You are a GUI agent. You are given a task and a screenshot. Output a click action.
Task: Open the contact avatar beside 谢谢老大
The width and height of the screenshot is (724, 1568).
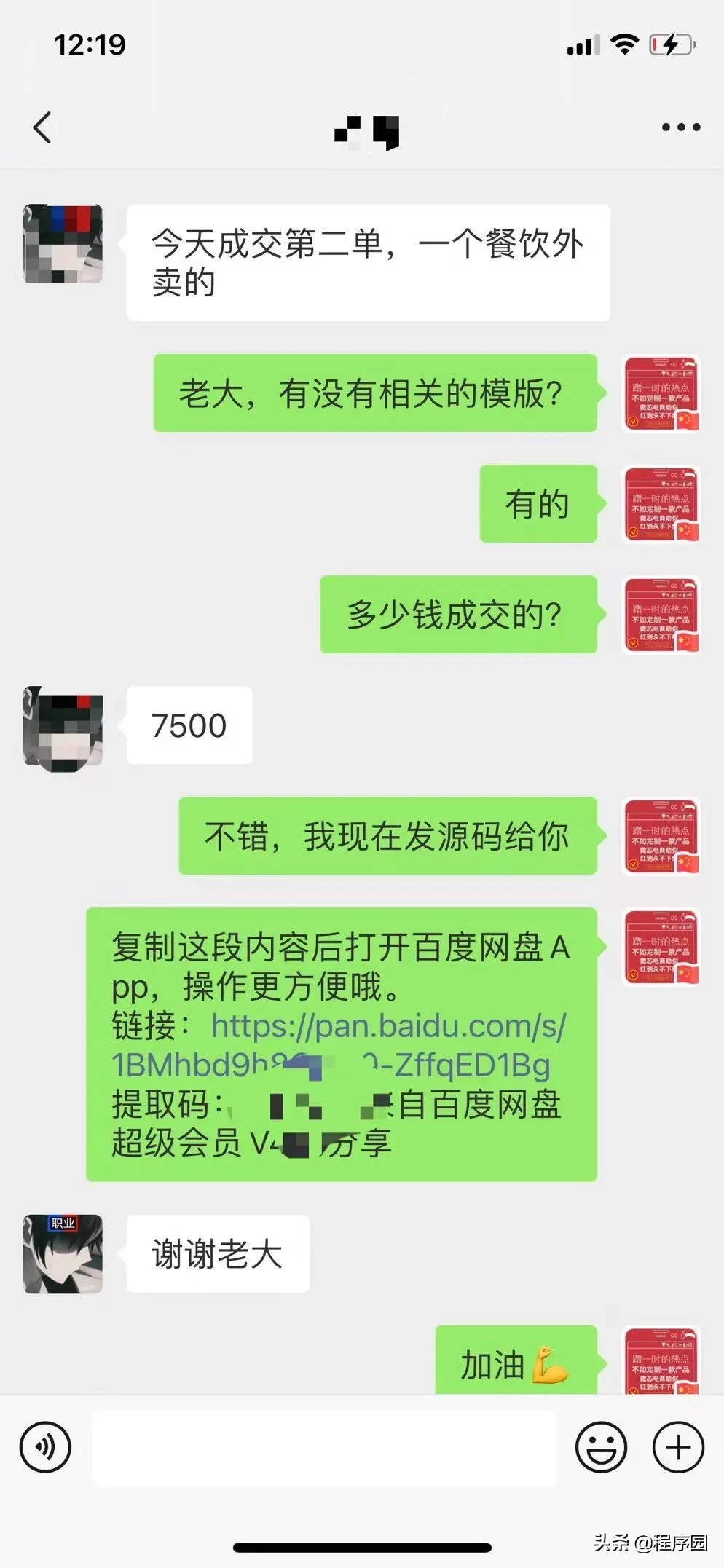[x=63, y=1253]
